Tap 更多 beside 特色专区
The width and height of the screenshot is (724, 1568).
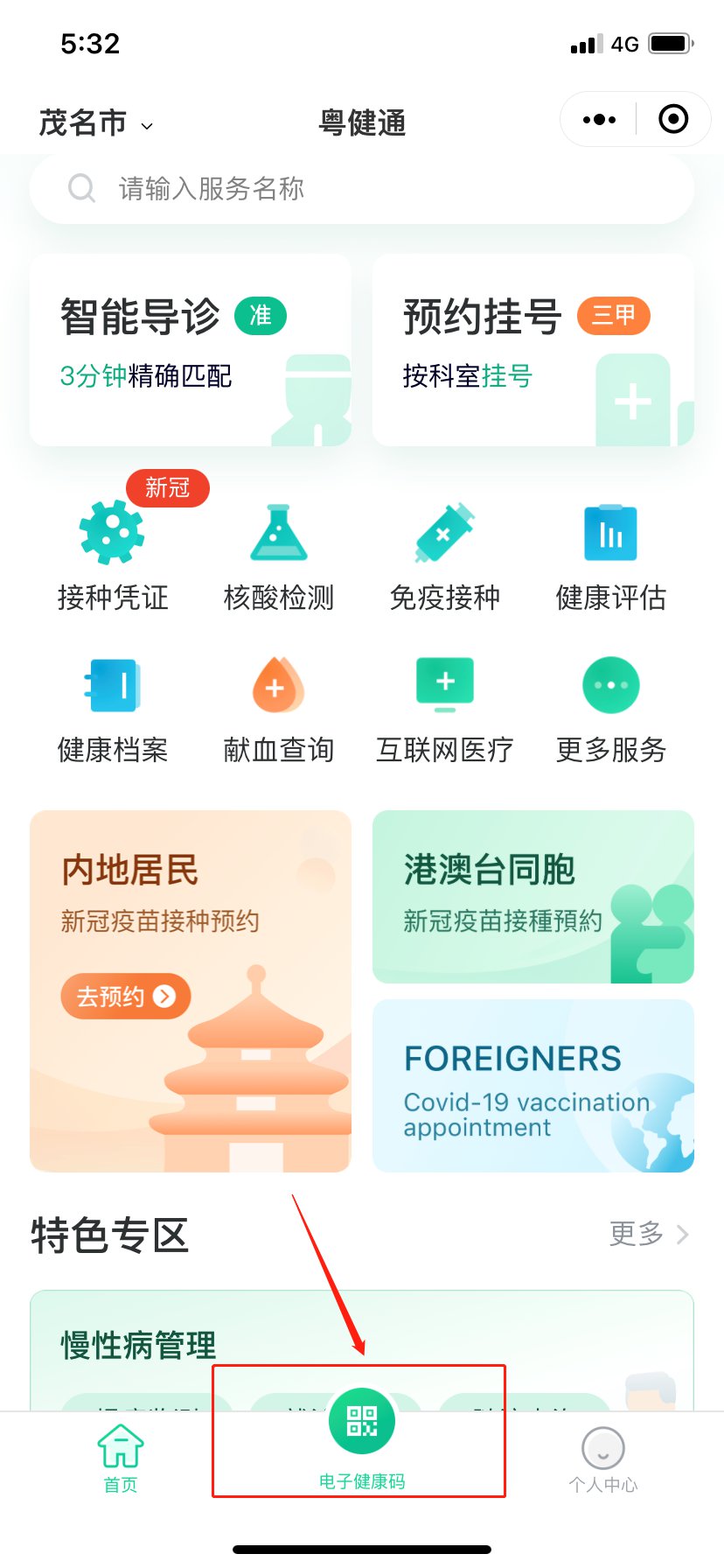tap(648, 1234)
